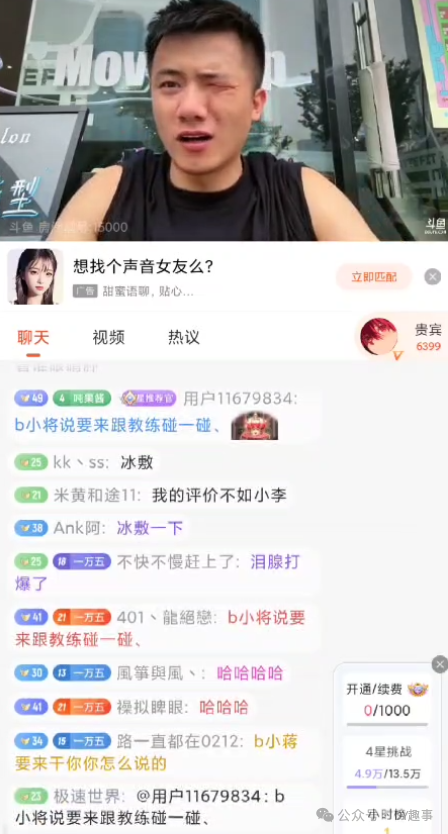
Task: Tap 立即匹配 on the ad banner
Action: click(x=374, y=277)
